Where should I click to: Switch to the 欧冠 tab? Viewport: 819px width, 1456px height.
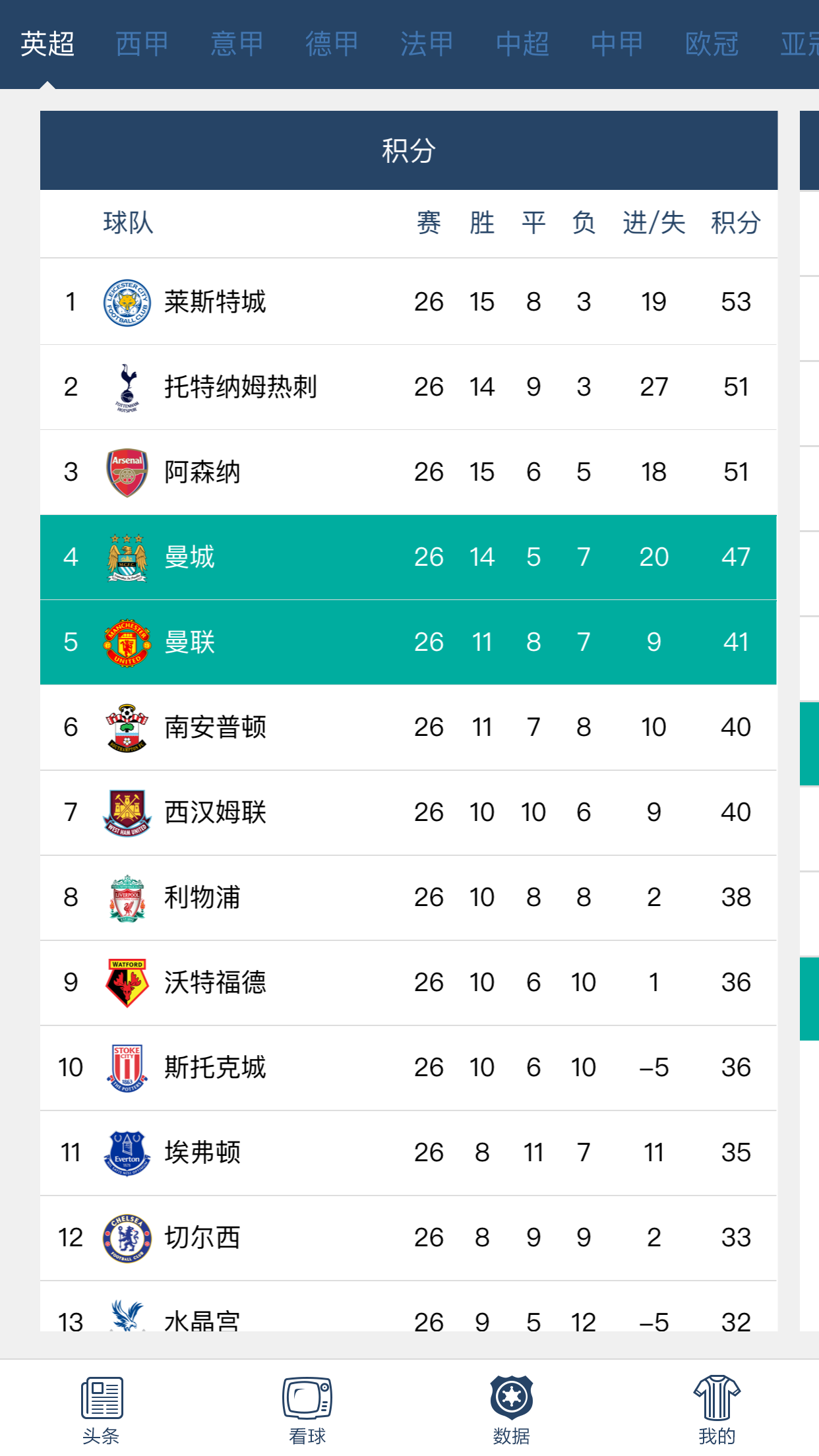point(712,44)
